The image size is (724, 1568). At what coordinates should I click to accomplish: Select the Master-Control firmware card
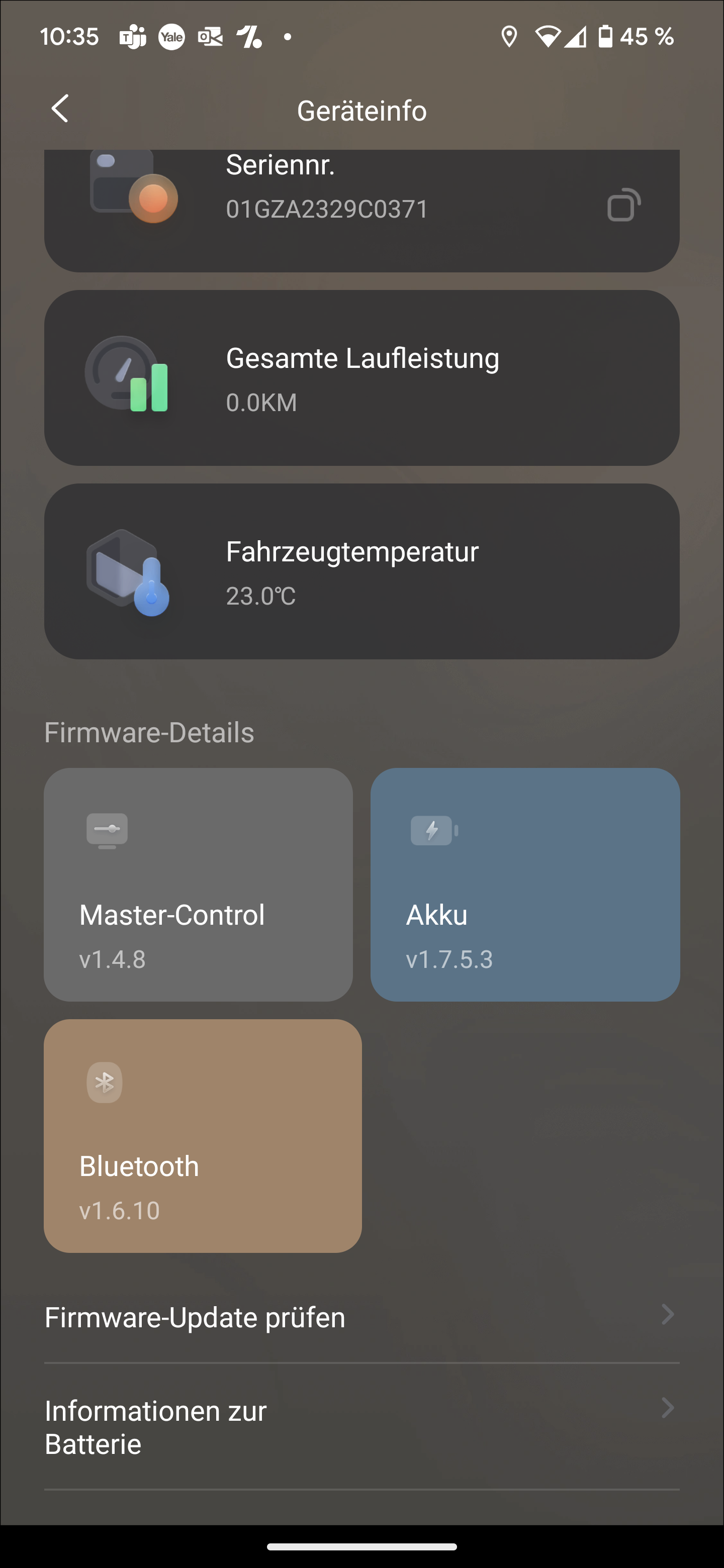198,884
